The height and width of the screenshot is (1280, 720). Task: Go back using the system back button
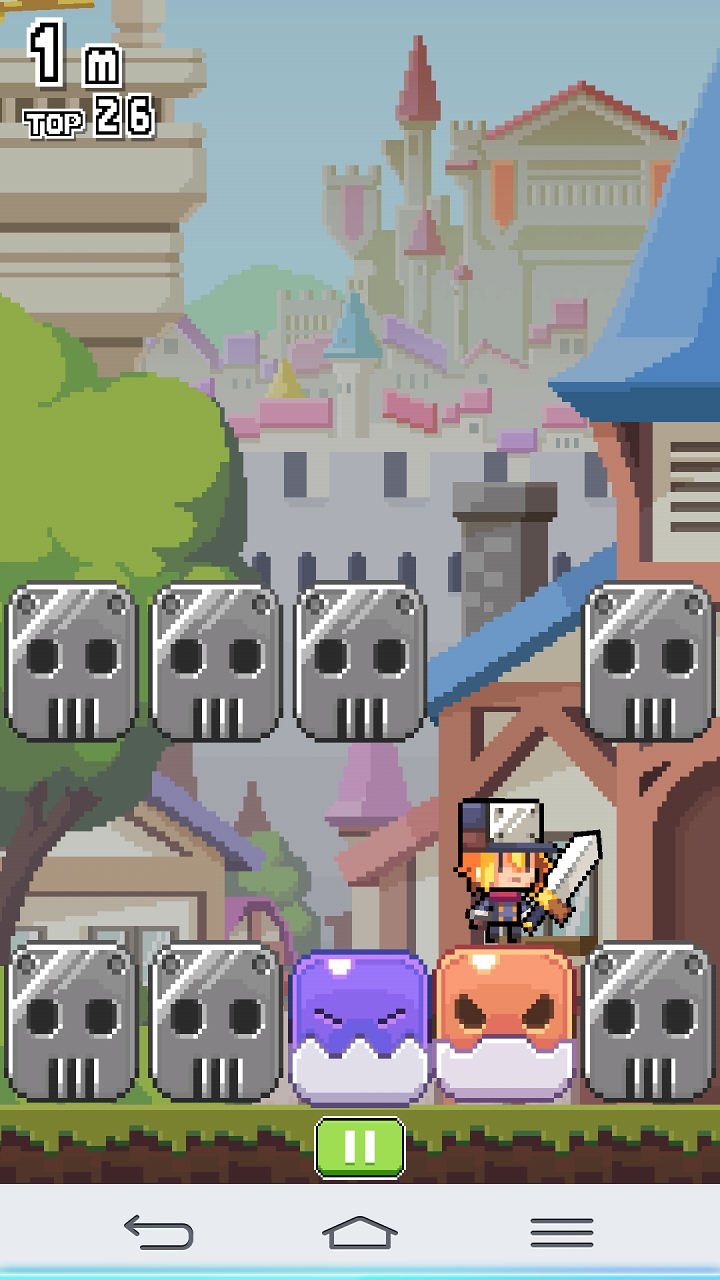[159, 1231]
